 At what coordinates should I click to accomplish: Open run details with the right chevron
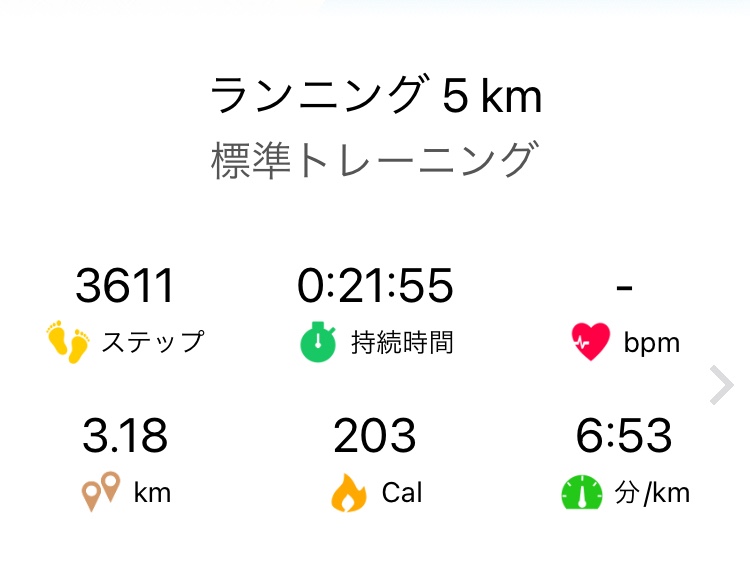721,386
